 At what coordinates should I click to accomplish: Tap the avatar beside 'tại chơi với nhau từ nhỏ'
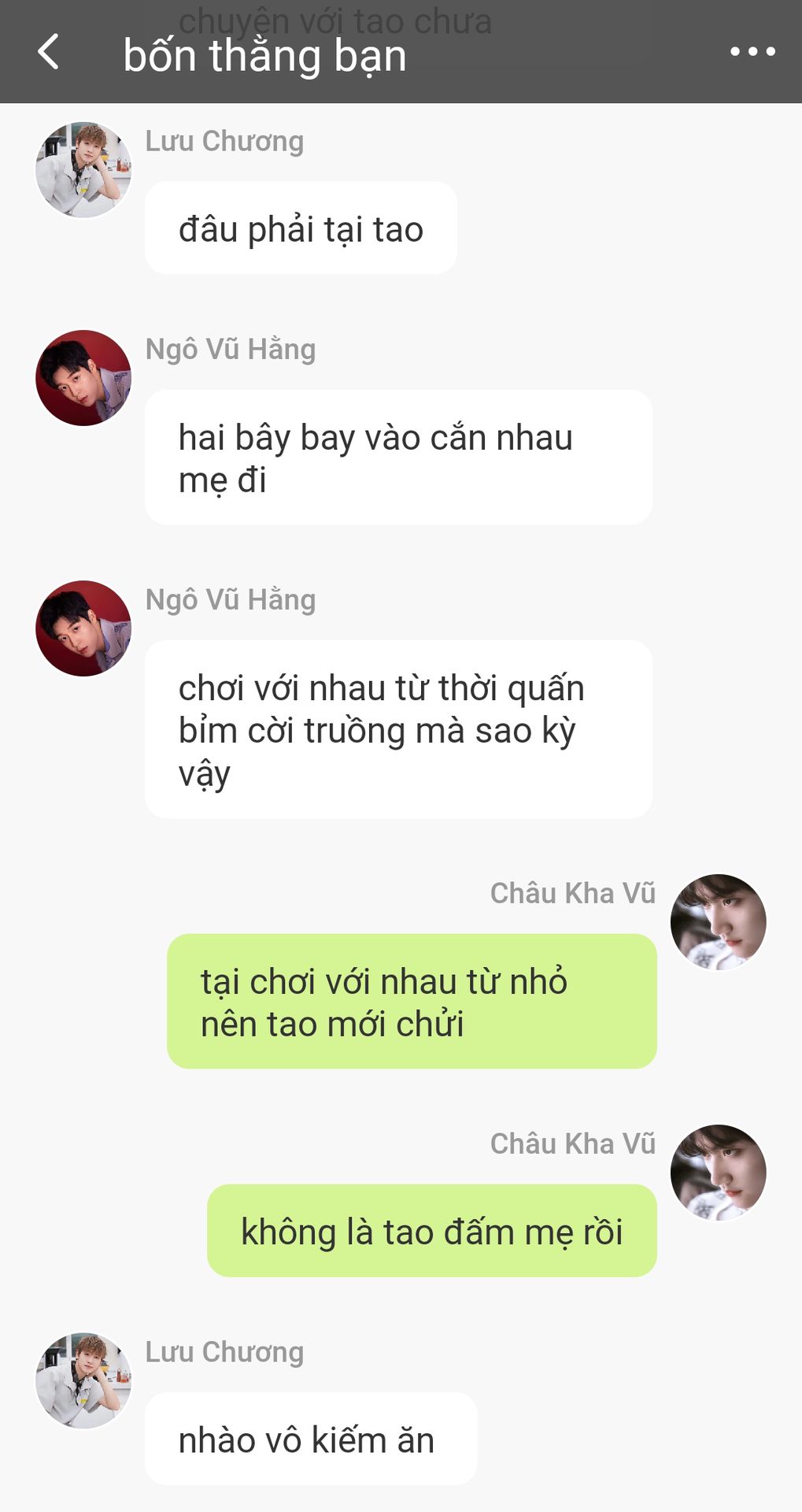(718, 922)
